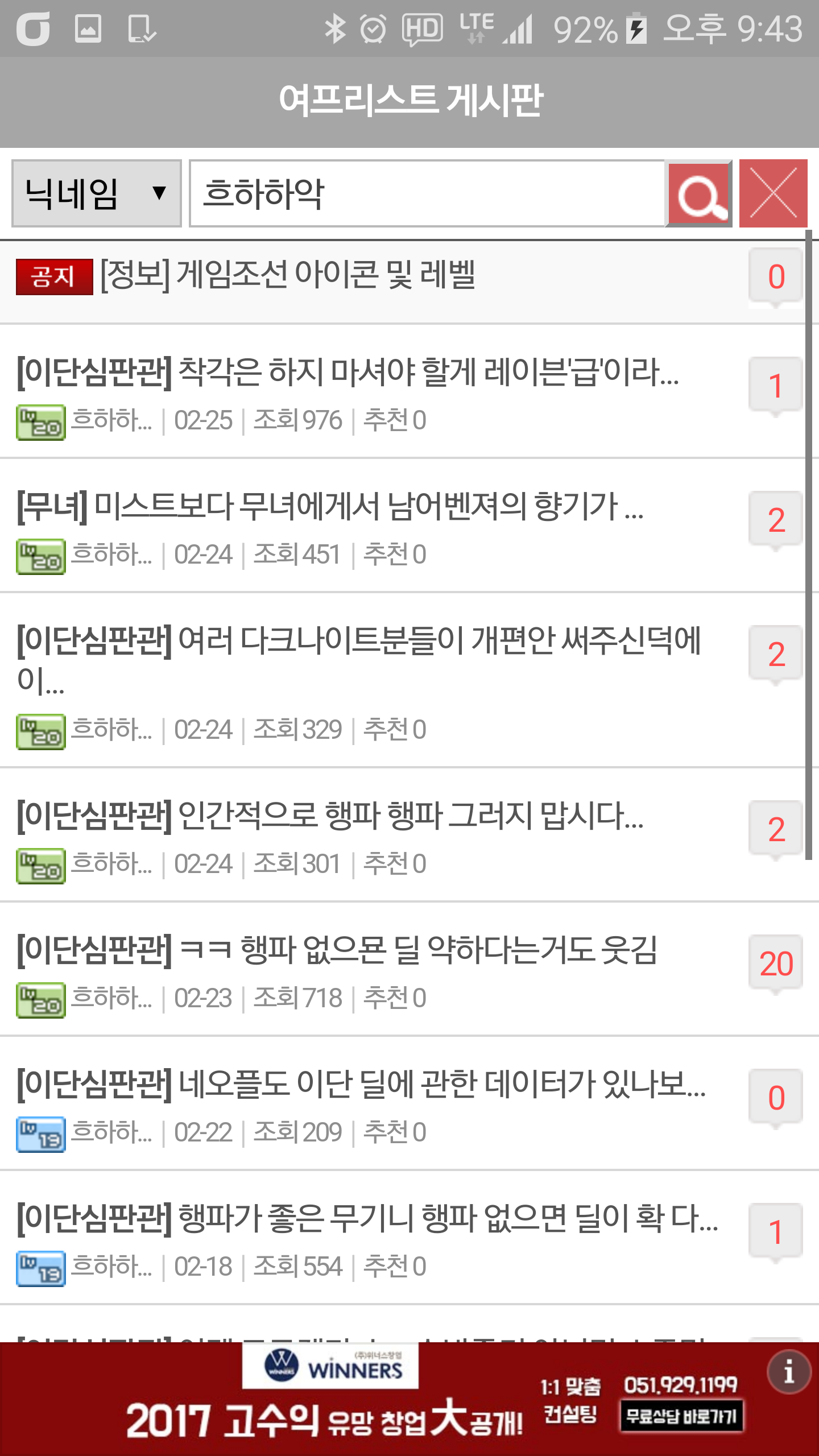
Task: Tap the search field containing 흐하하악
Action: click(x=427, y=193)
